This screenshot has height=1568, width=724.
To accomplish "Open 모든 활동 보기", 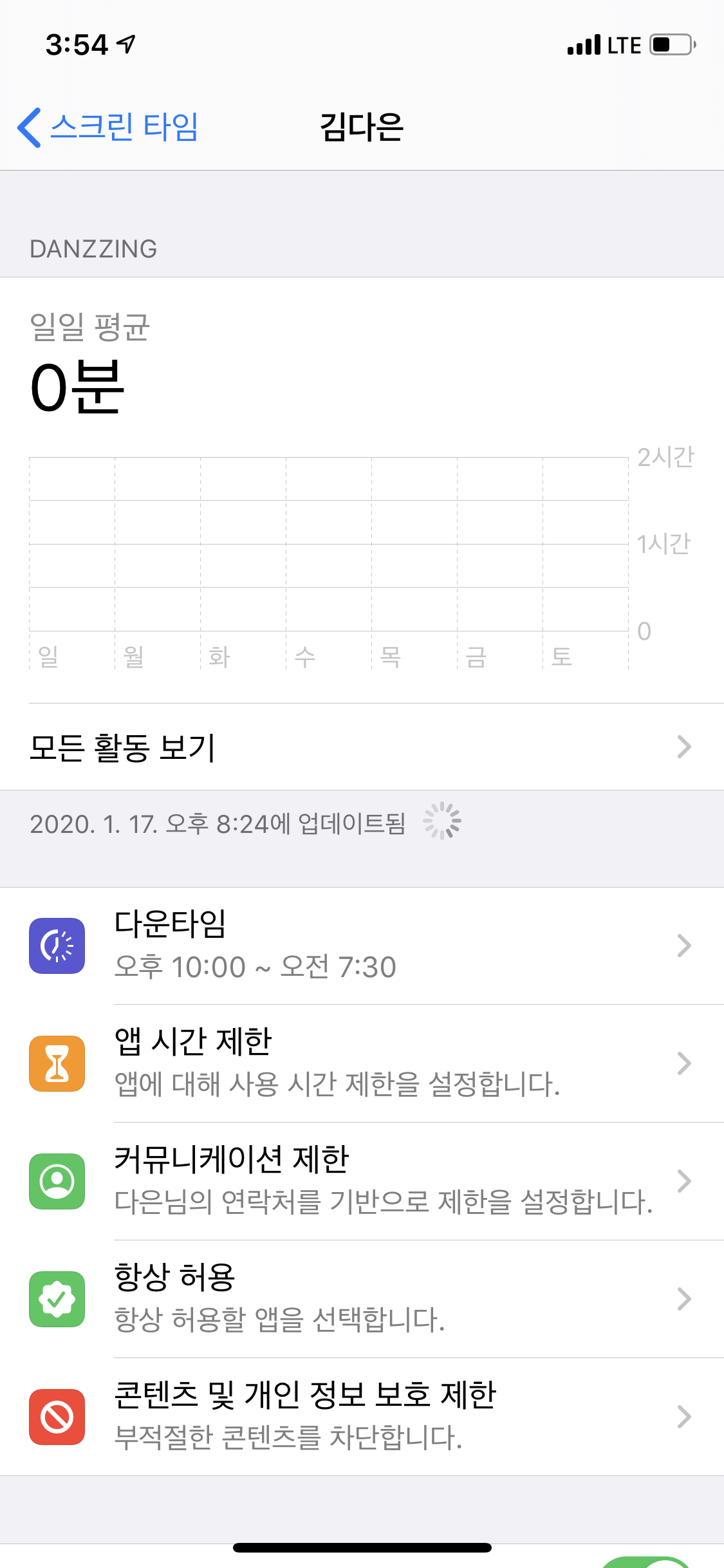I will click(x=362, y=747).
